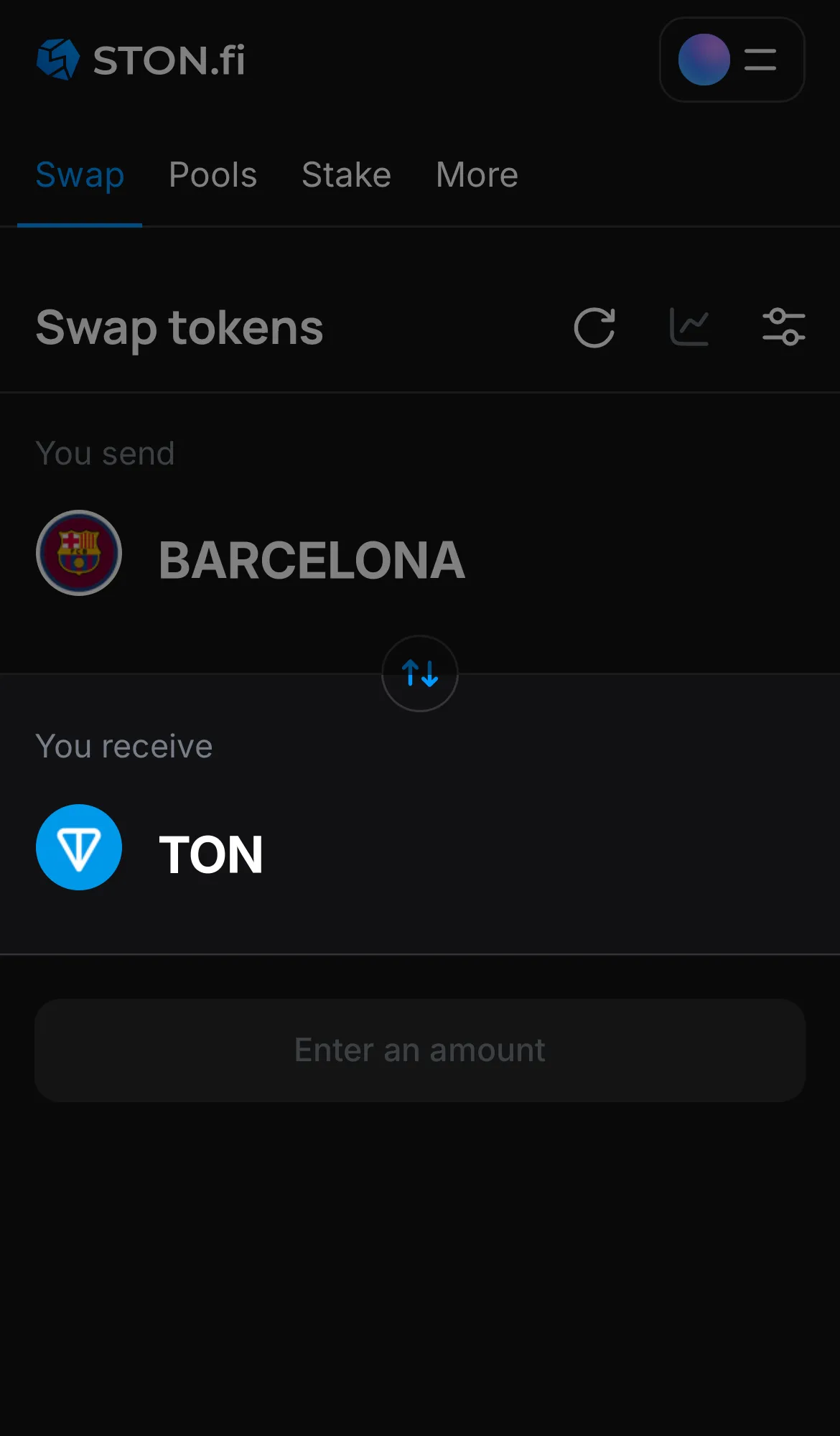This screenshot has width=840, height=1436.
Task: Click the STON.fi logo icon
Action: point(57,60)
